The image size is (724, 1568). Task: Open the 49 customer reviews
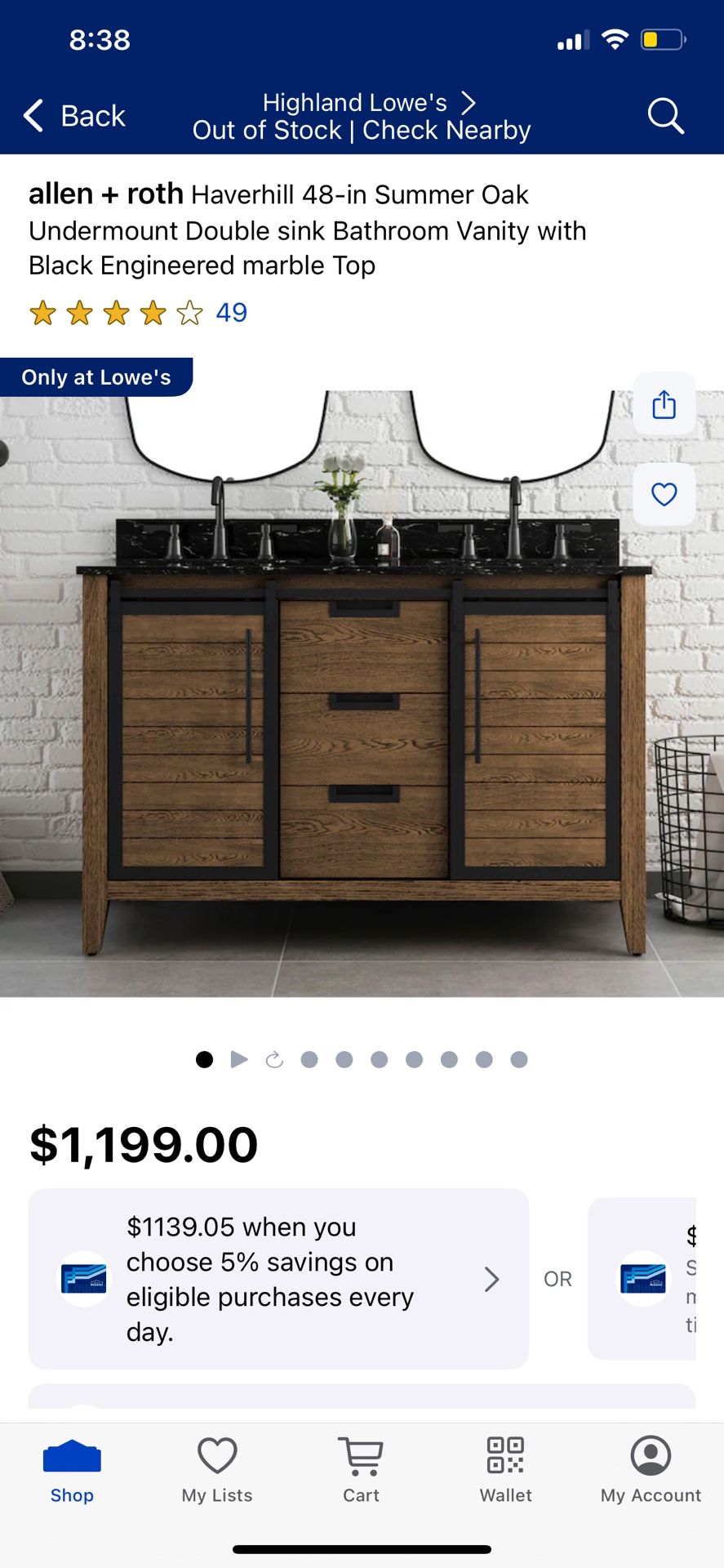tap(231, 312)
